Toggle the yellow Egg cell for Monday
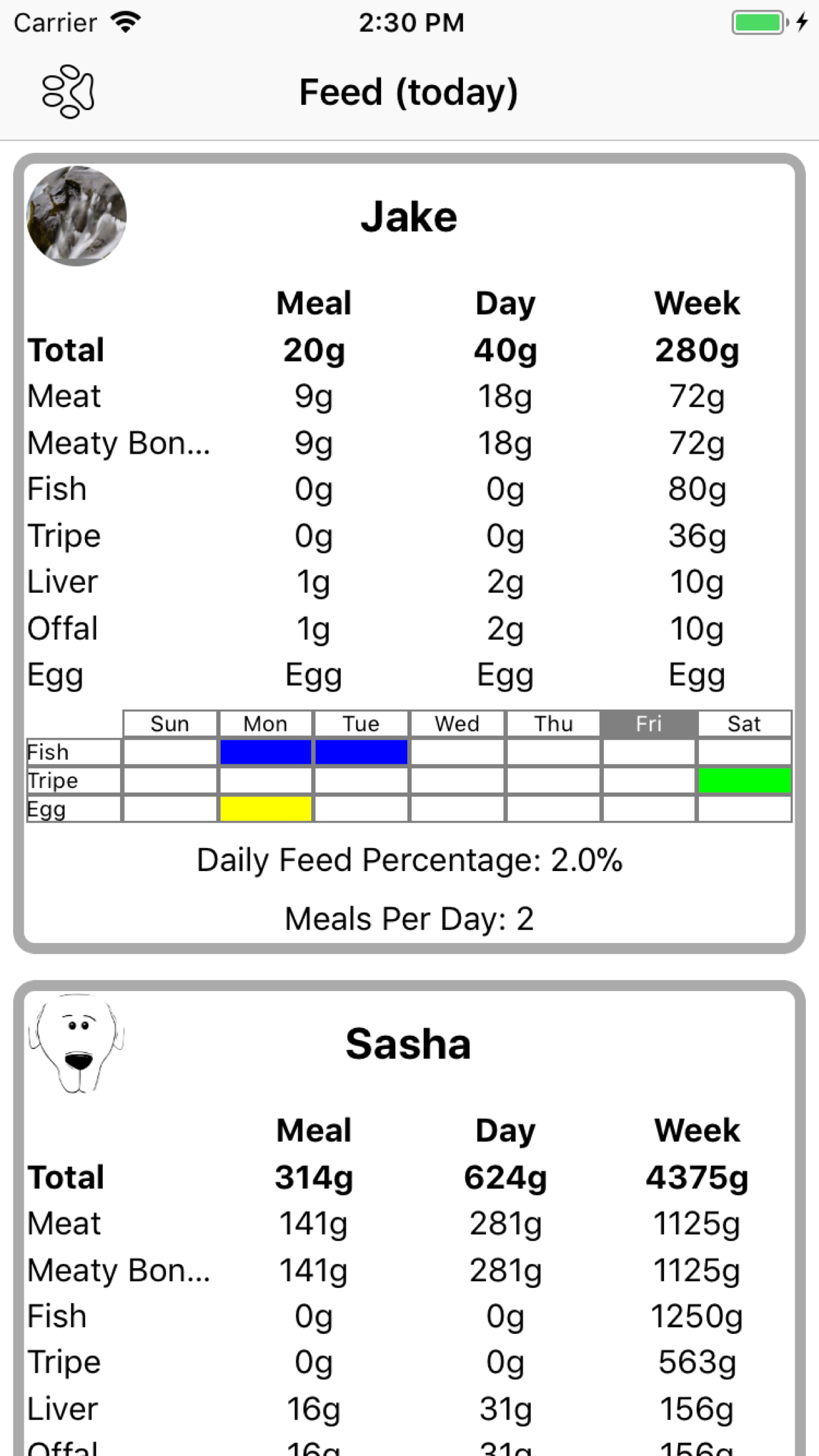The image size is (819, 1456). coord(266,809)
